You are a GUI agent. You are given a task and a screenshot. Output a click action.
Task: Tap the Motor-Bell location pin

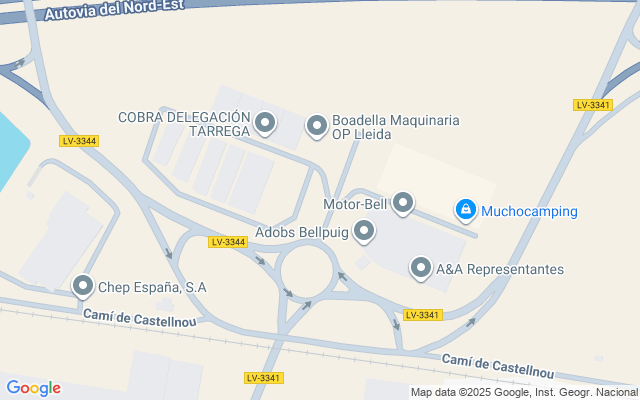[403, 203]
